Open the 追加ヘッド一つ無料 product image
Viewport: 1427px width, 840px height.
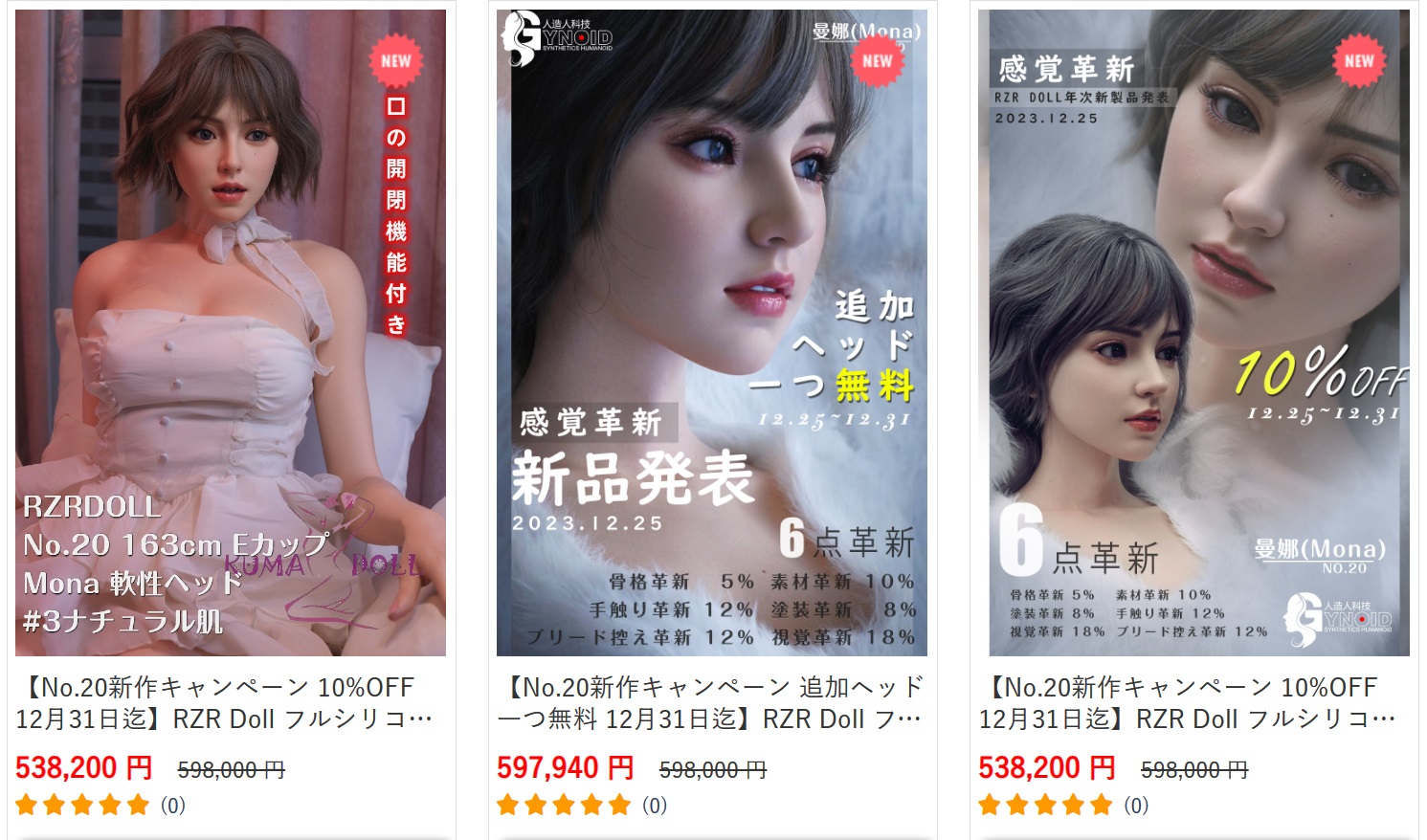coord(711,332)
